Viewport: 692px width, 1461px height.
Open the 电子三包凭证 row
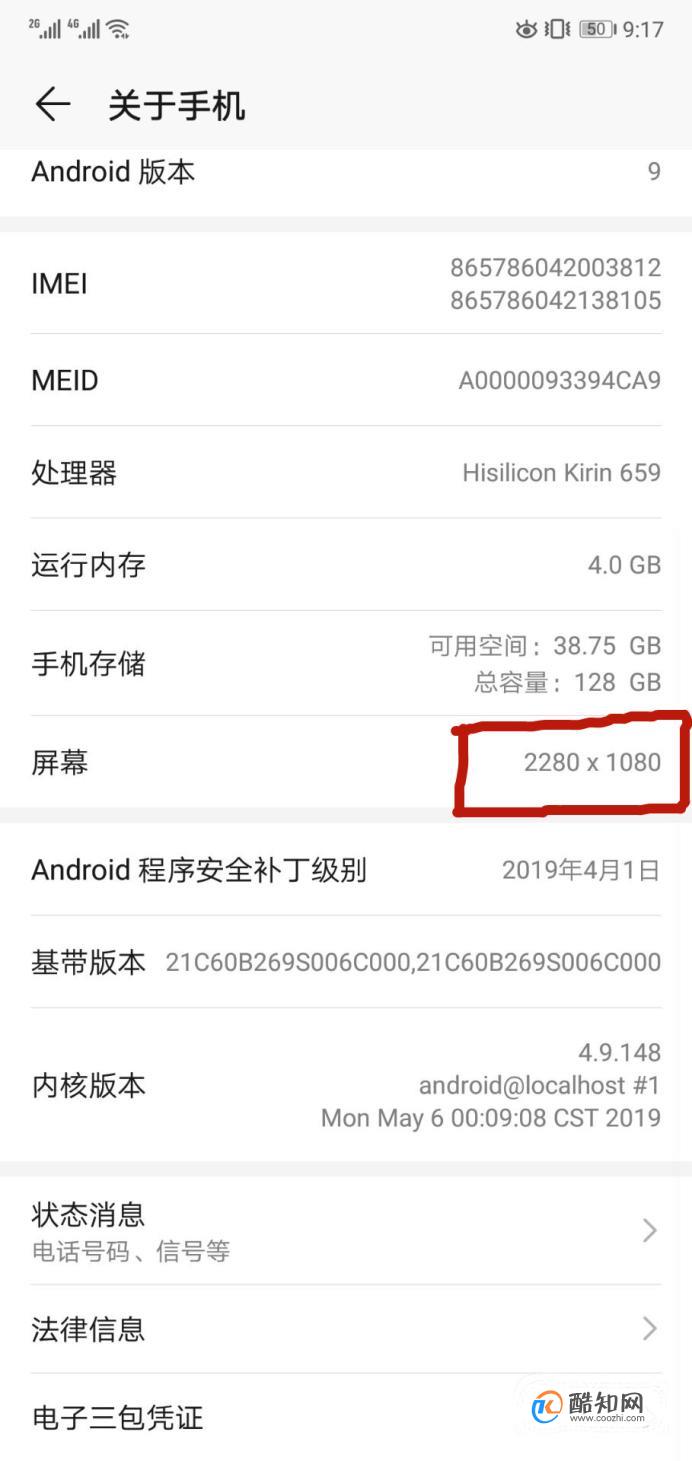(x=346, y=1416)
